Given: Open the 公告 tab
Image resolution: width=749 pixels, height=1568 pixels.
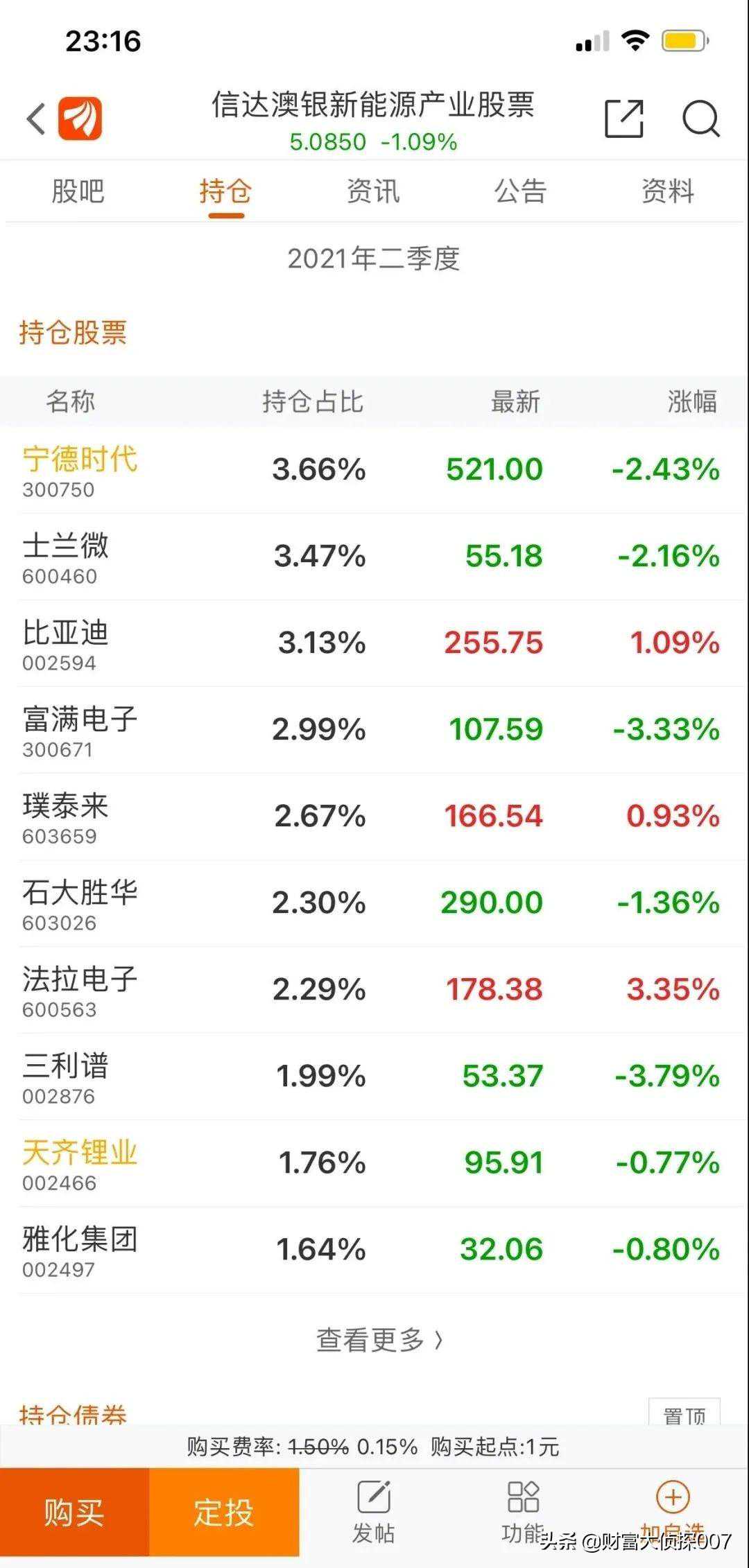Looking at the screenshot, I should [520, 191].
